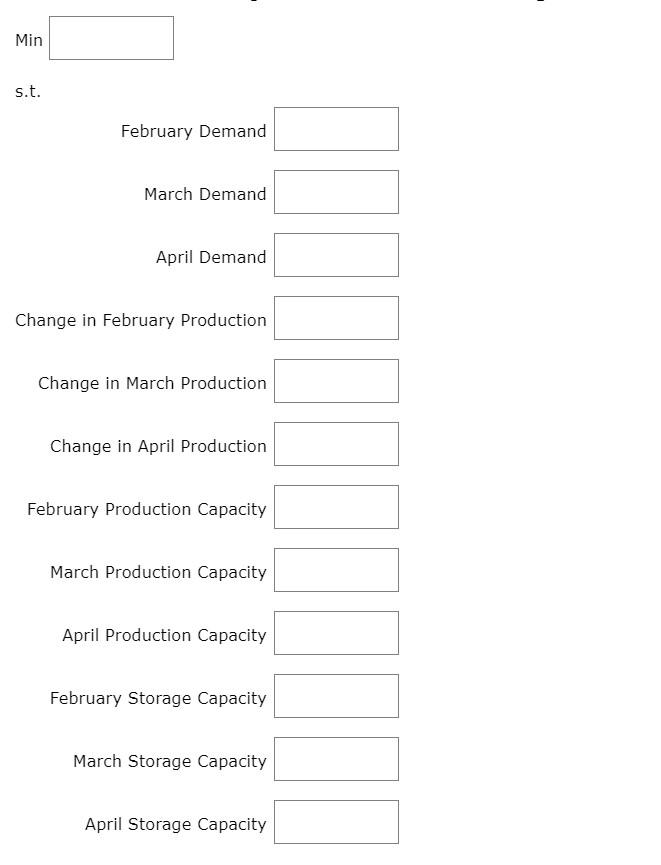
Task: Focus the March Storage Capacity input
Action: (336, 759)
